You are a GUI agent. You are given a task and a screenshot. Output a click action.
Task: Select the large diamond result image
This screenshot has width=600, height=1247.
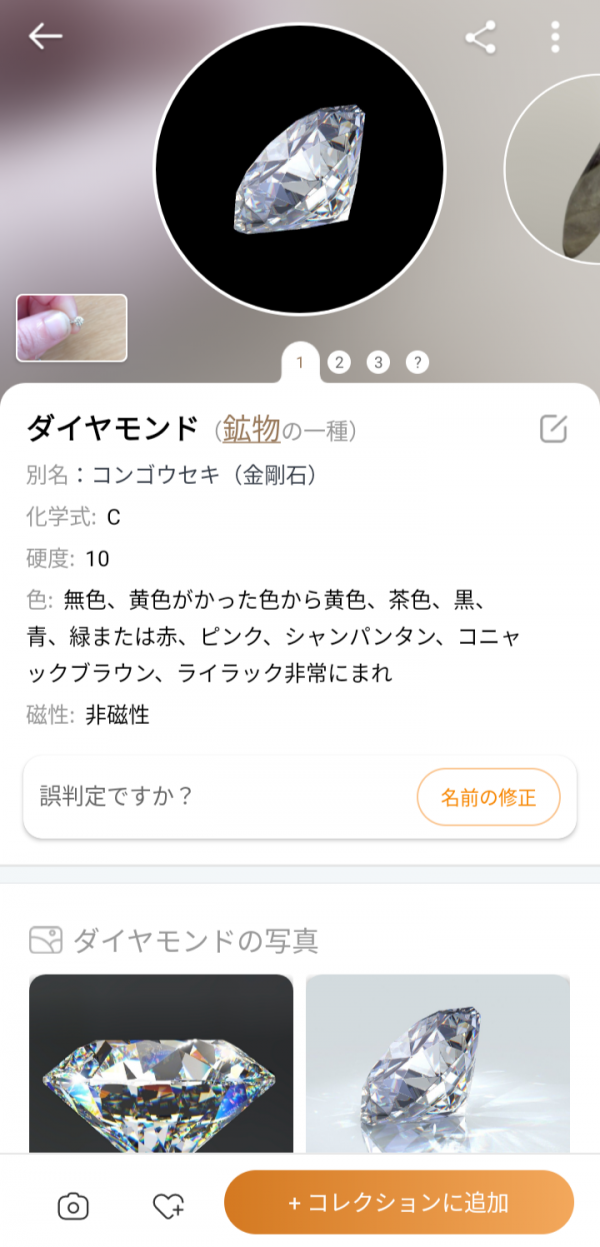point(300,168)
